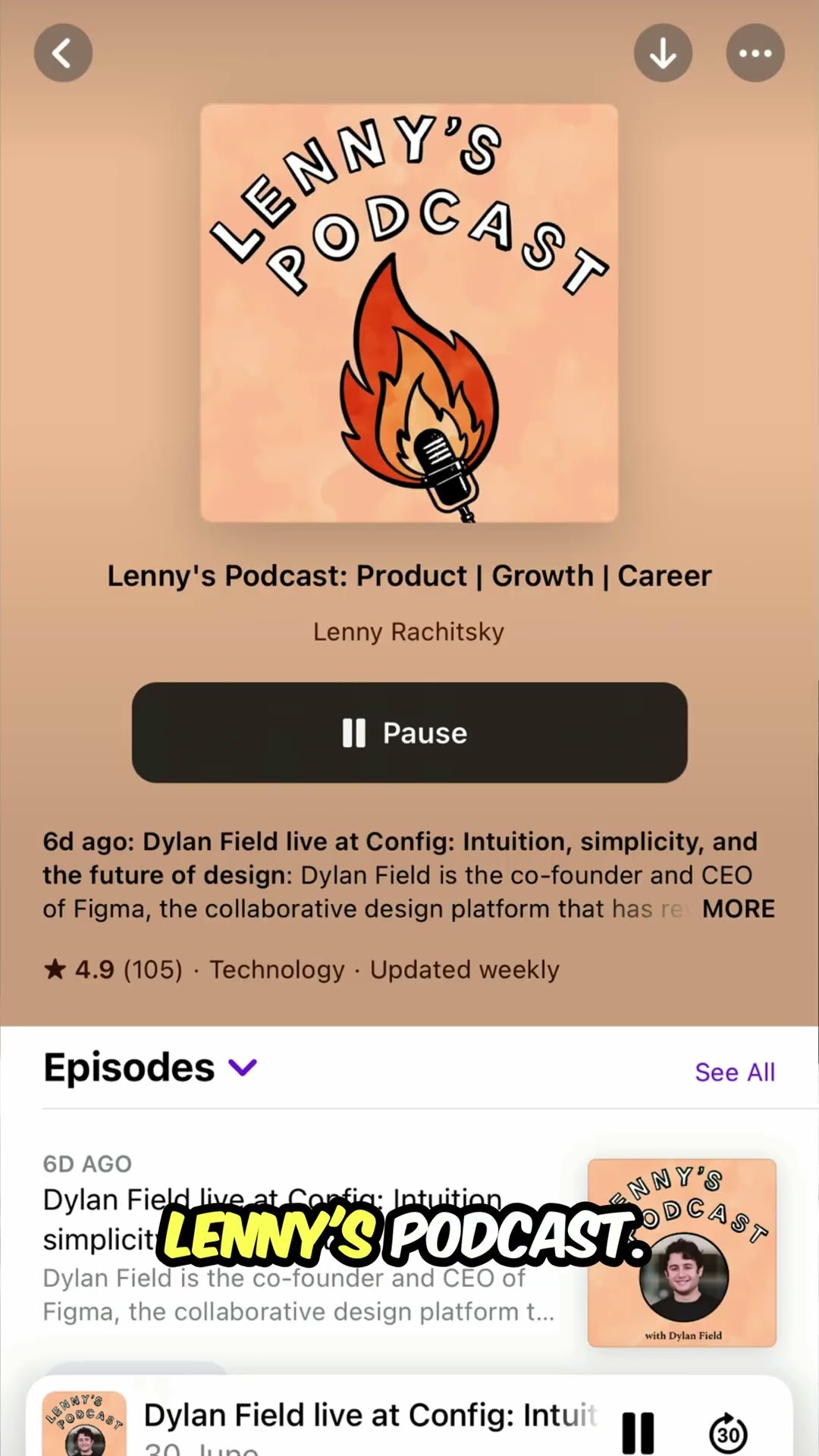Pause the podcast with the Pause button

[409, 733]
